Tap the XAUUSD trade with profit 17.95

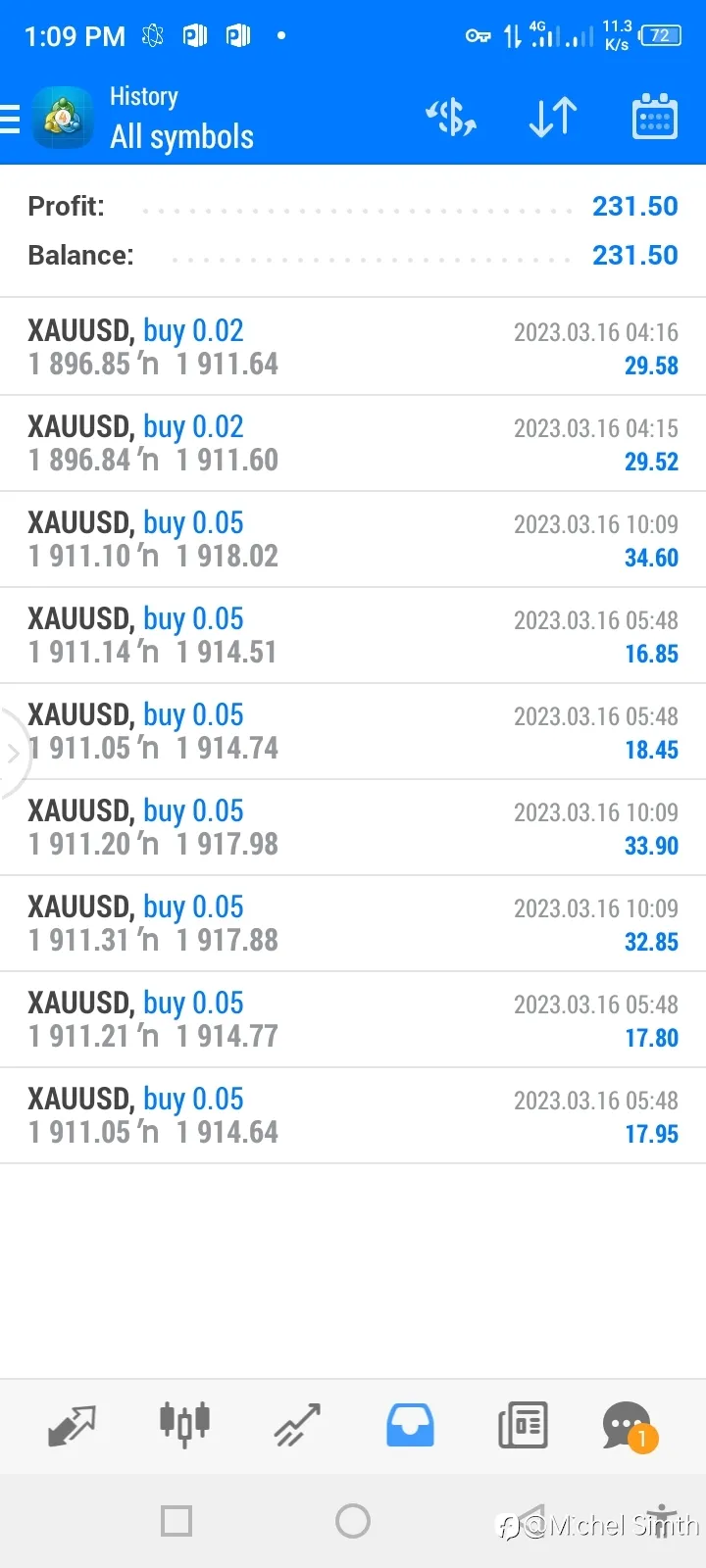coord(353,1115)
